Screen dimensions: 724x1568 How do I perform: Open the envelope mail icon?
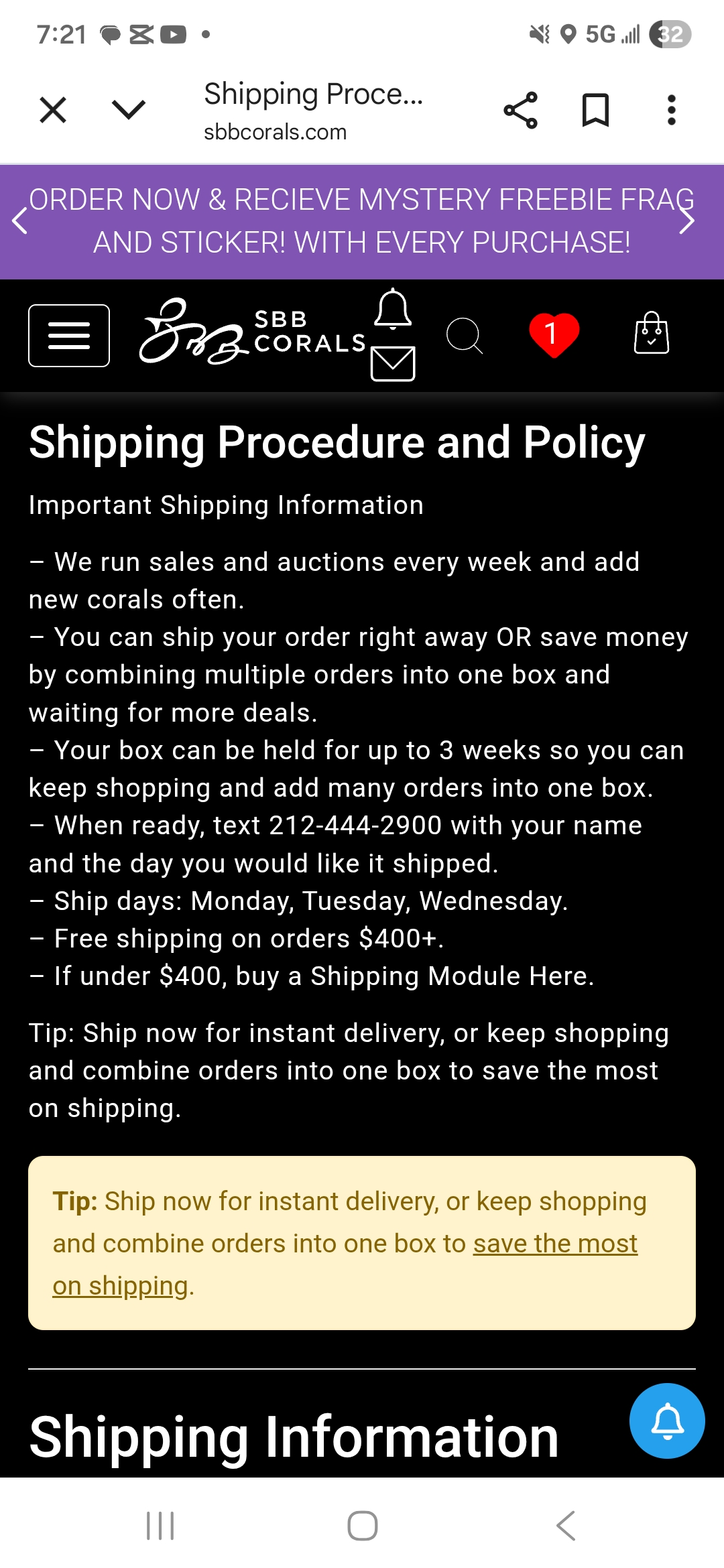pyautogui.click(x=393, y=364)
